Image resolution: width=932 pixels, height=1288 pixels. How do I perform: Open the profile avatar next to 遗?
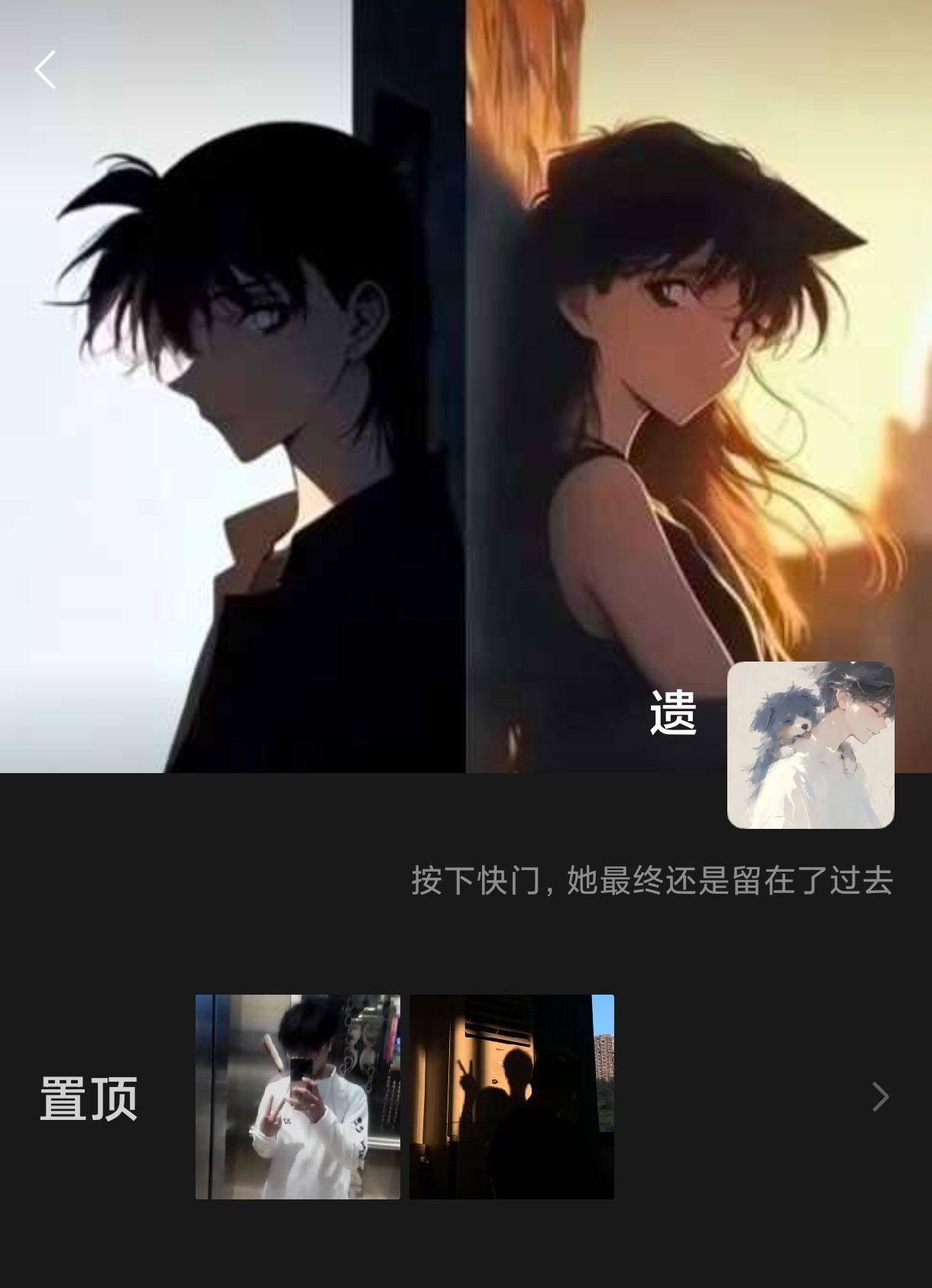pyautogui.click(x=811, y=745)
